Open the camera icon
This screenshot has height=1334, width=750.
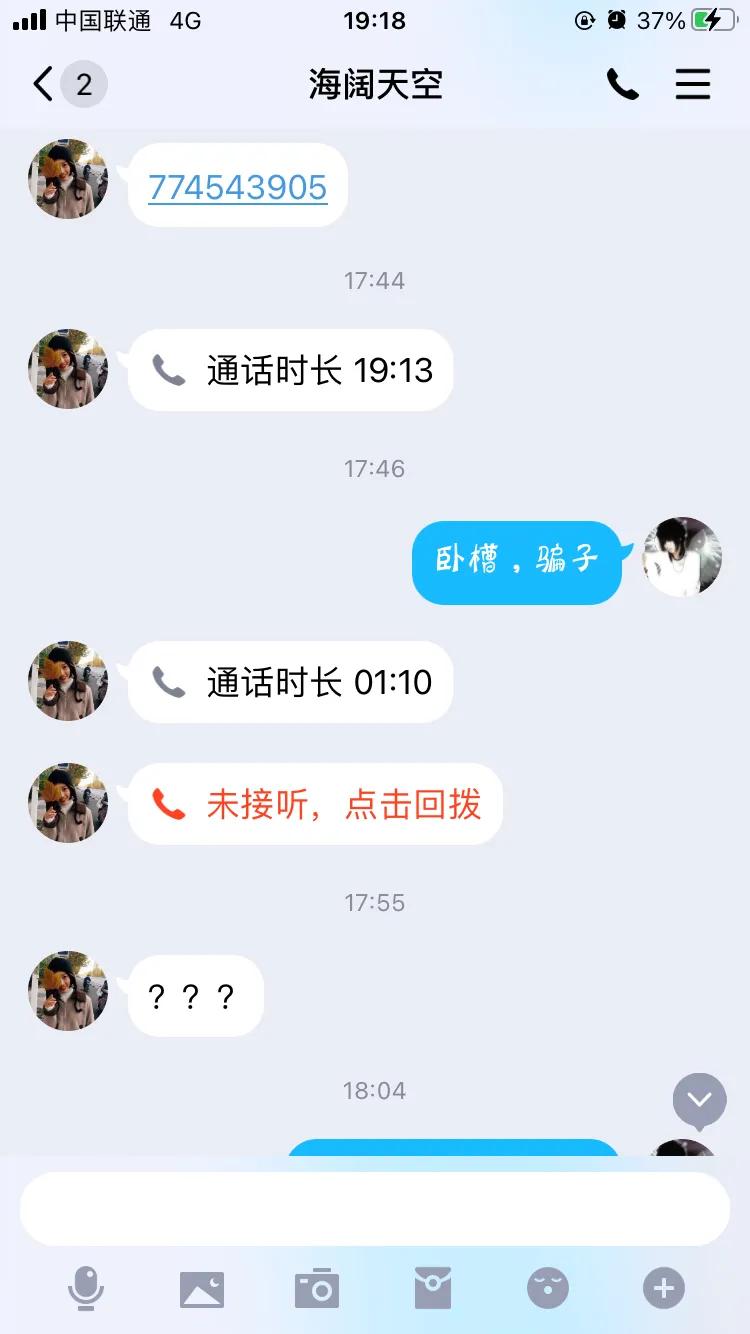pyautogui.click(x=316, y=1288)
